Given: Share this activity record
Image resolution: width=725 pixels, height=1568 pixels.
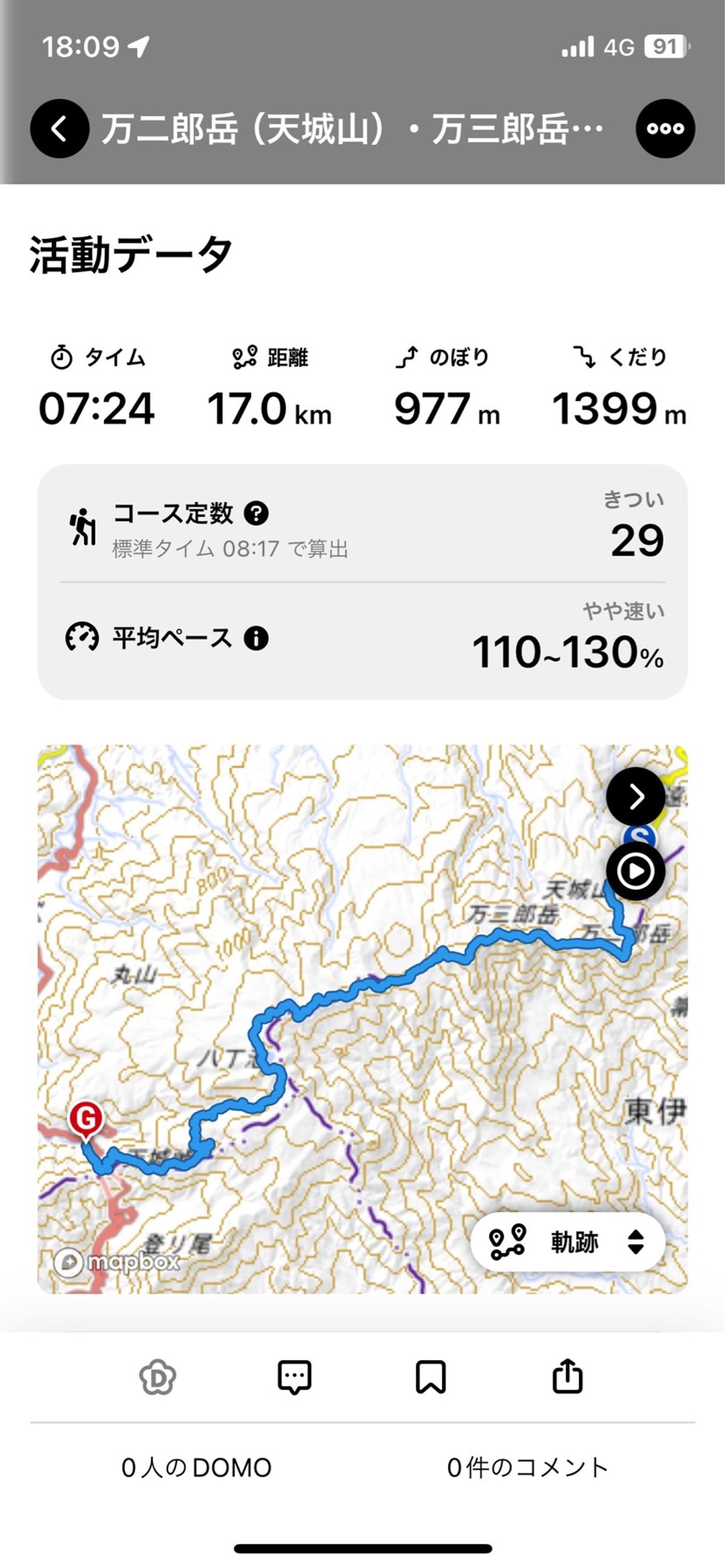Looking at the screenshot, I should [x=567, y=1376].
